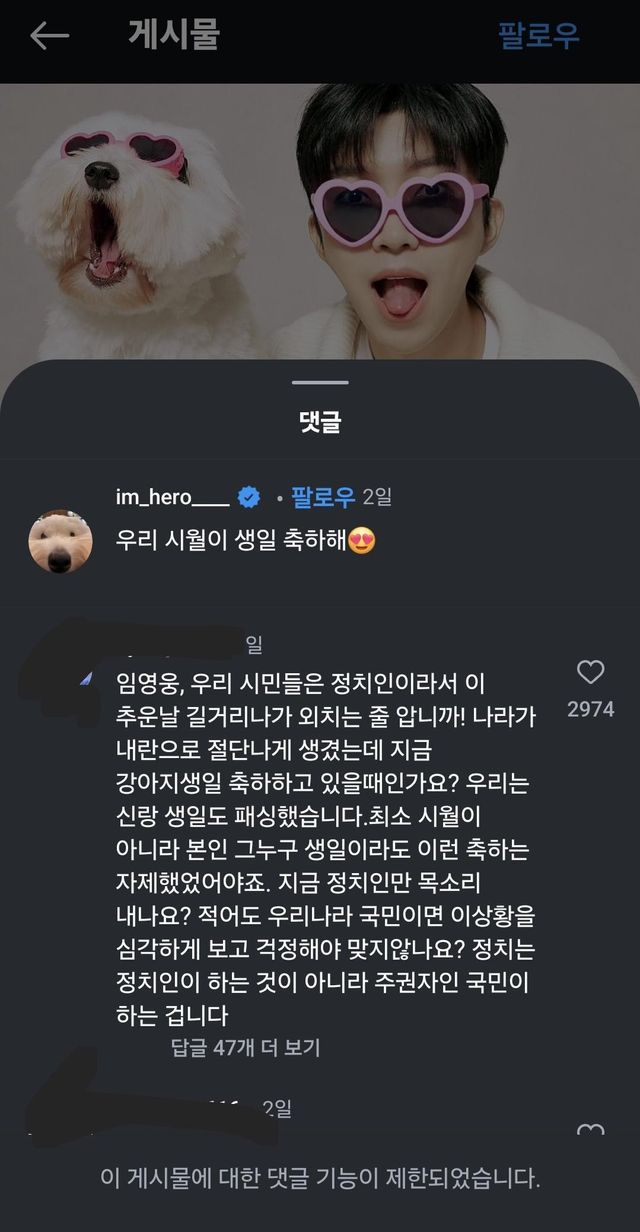Follow im_hero____ from the comment header
Image resolution: width=640 pixels, height=1232 pixels.
pos(324,496)
